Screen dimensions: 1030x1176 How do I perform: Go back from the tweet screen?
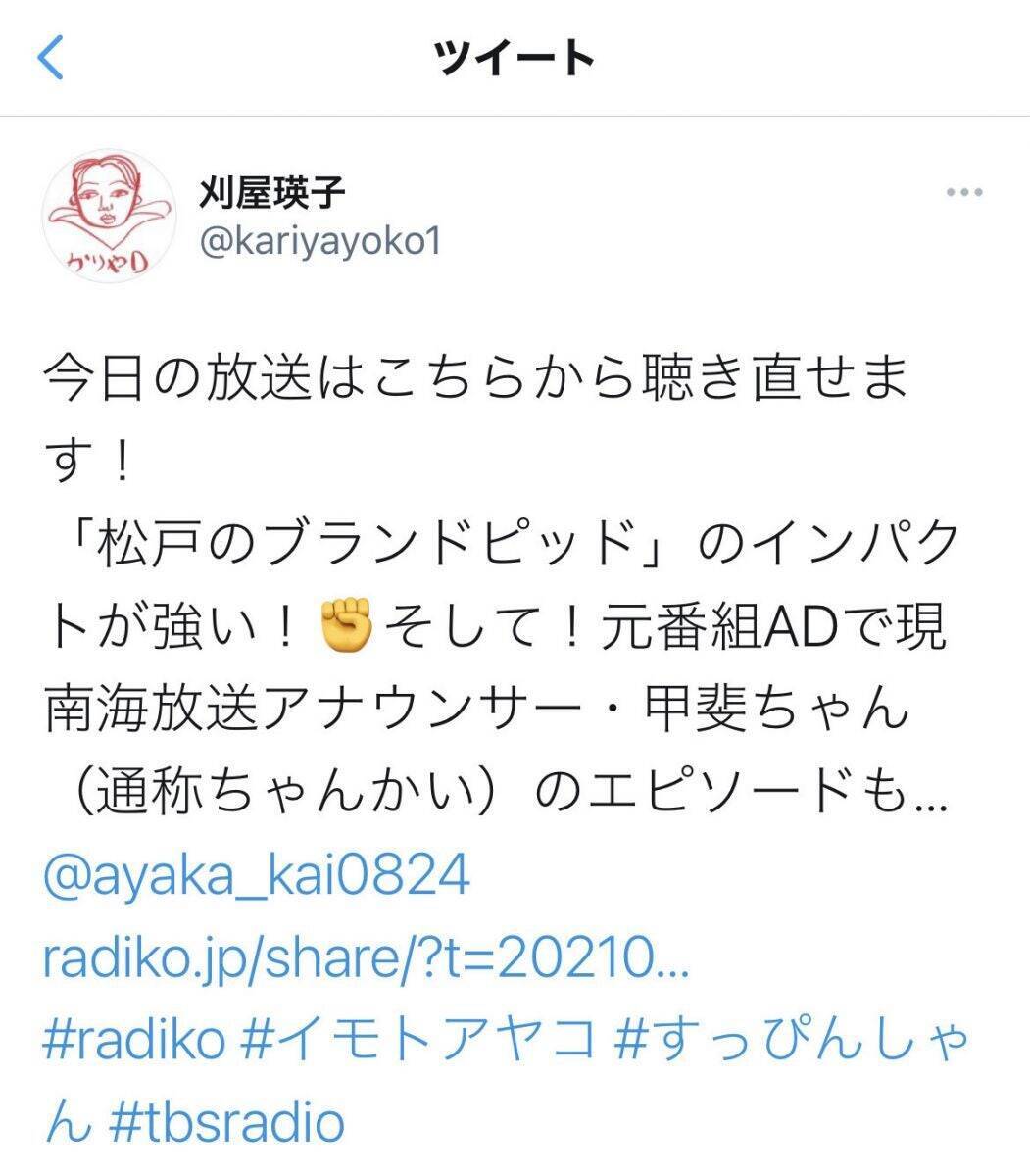(51, 59)
